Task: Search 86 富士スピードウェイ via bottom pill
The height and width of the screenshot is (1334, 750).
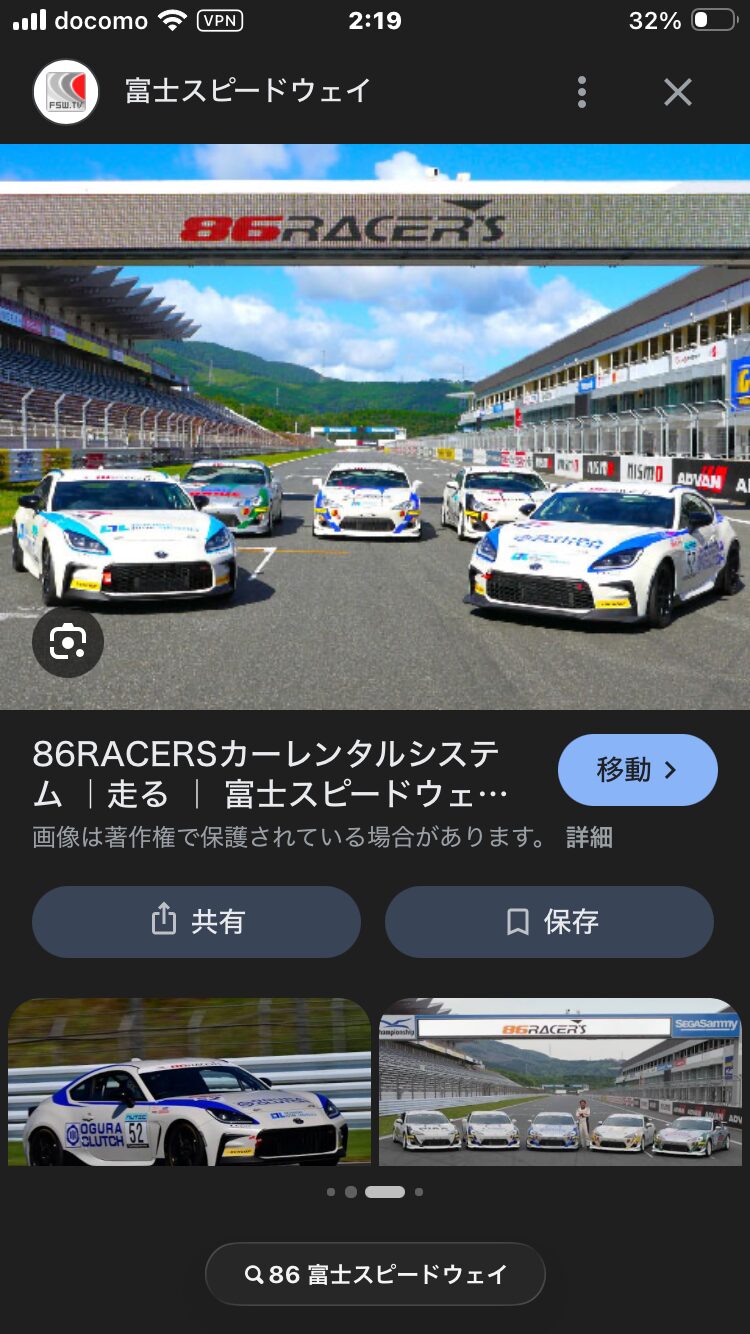Action: point(374,1273)
